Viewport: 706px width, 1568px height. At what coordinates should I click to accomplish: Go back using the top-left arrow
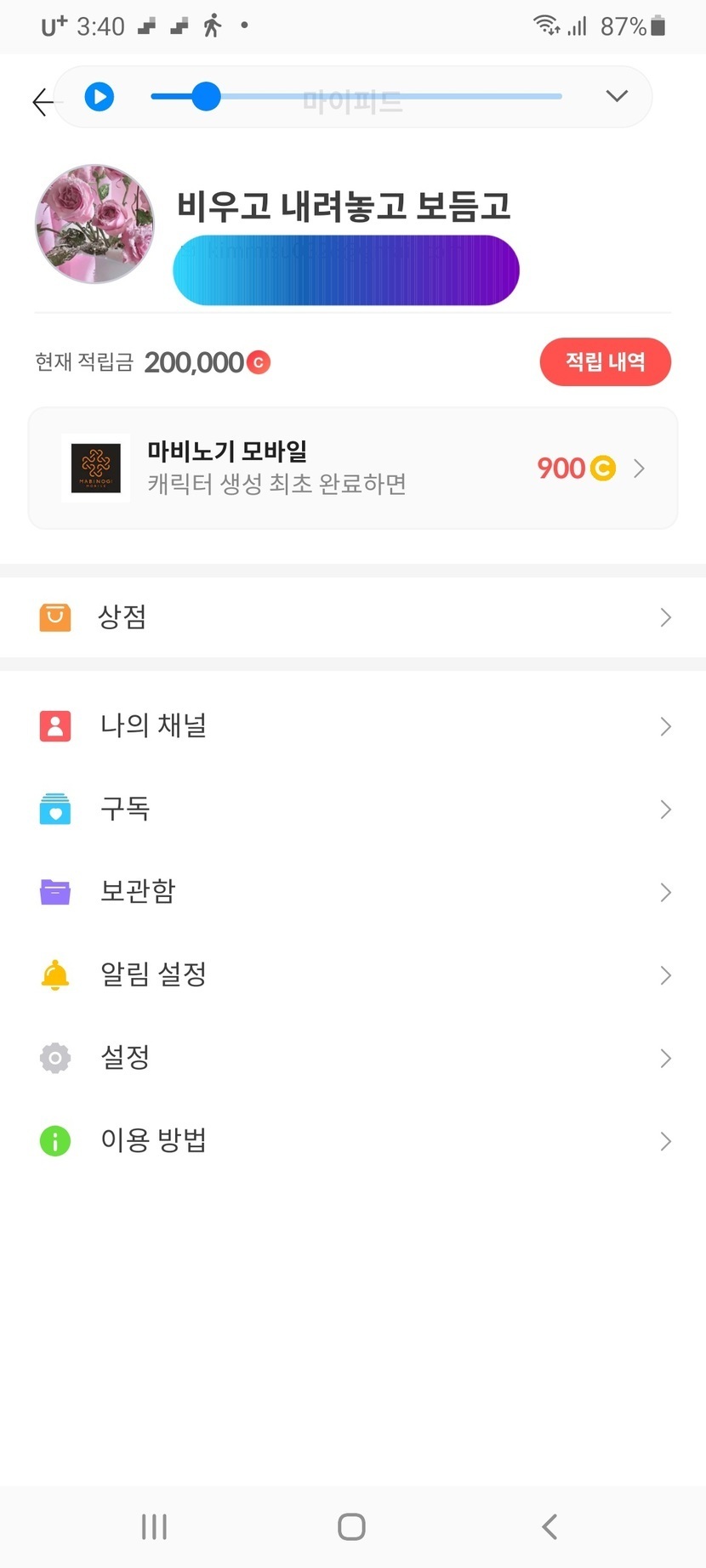click(x=41, y=102)
